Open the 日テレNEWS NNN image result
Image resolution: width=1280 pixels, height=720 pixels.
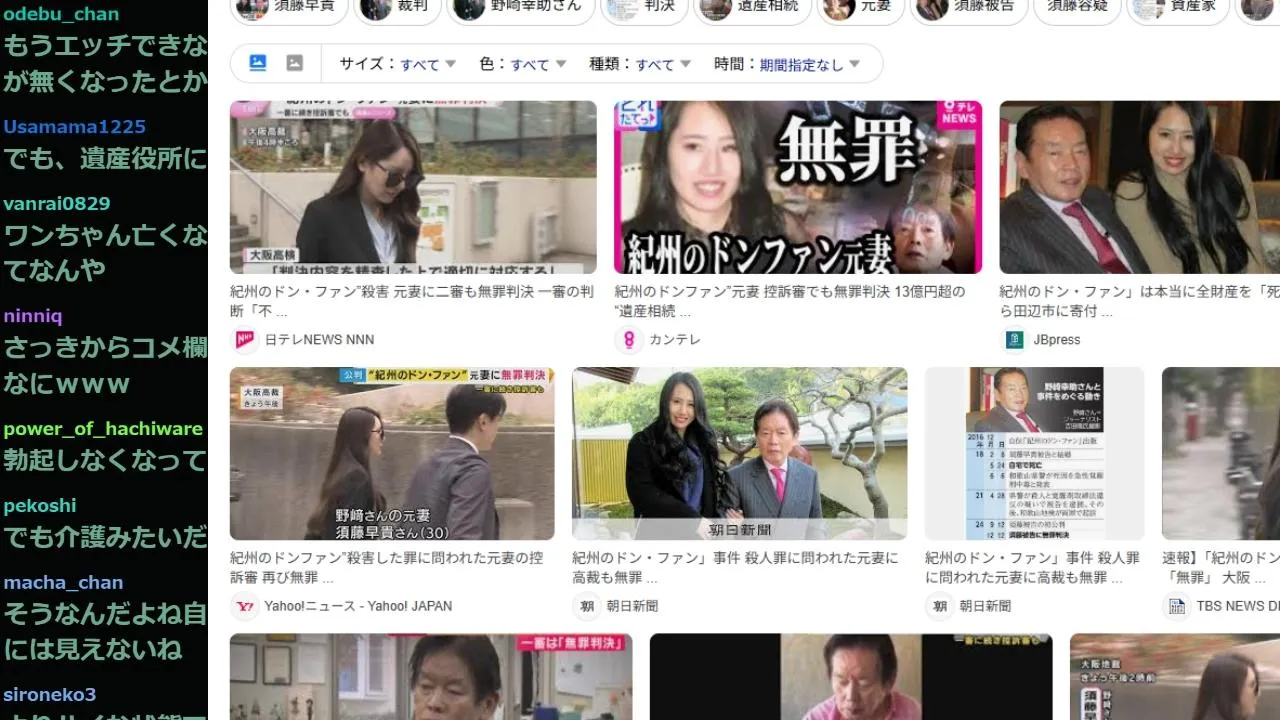tap(413, 187)
